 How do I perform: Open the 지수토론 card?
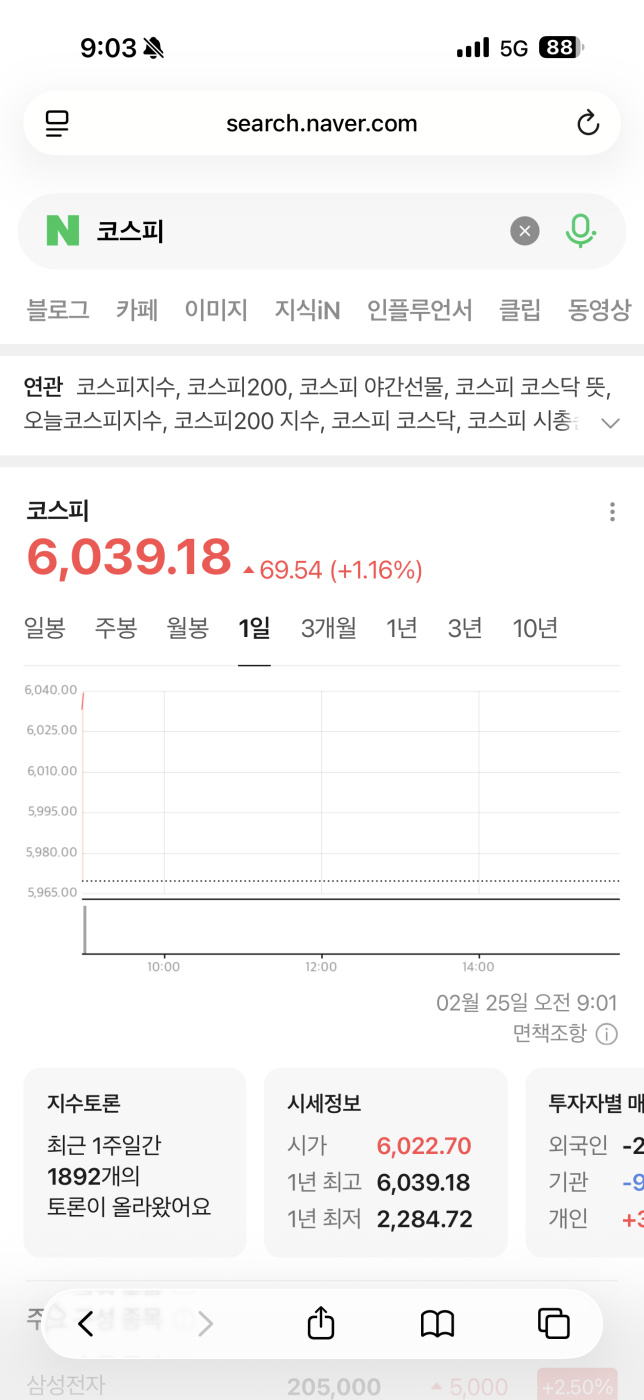click(134, 1162)
